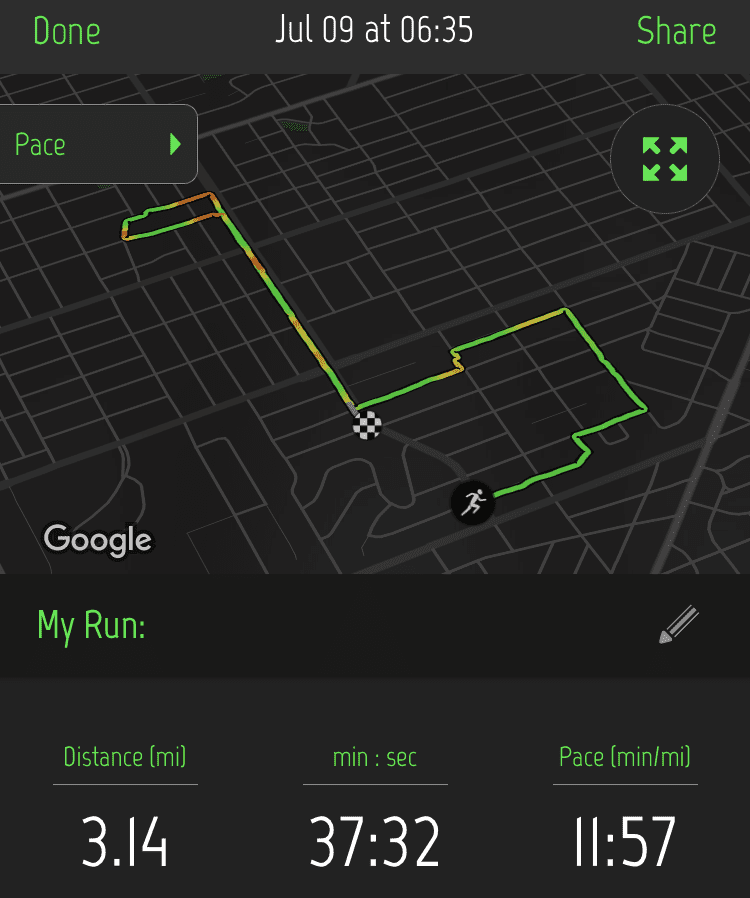The height and width of the screenshot is (898, 750).
Task: Tap Done to close the run summary
Action: click(66, 31)
